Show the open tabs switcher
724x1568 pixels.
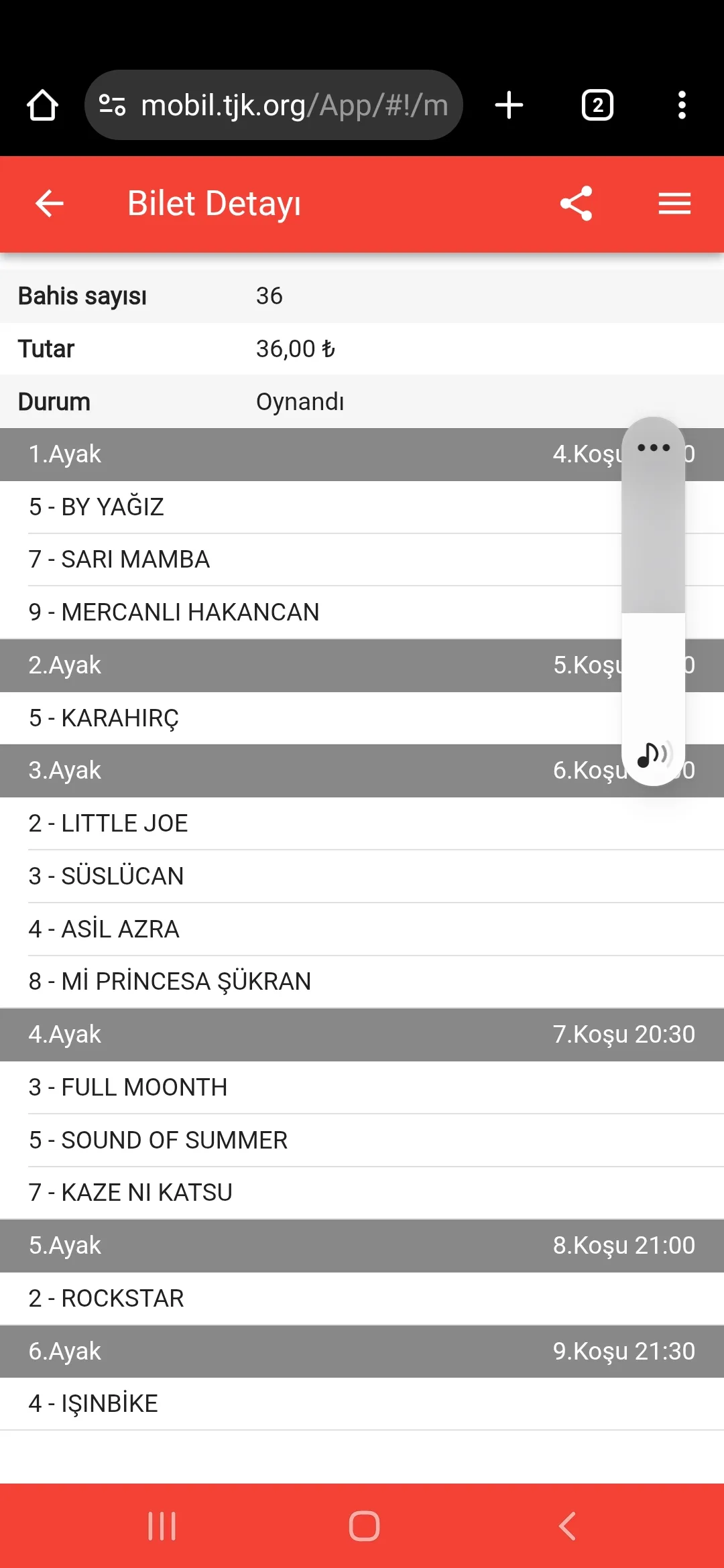597,105
